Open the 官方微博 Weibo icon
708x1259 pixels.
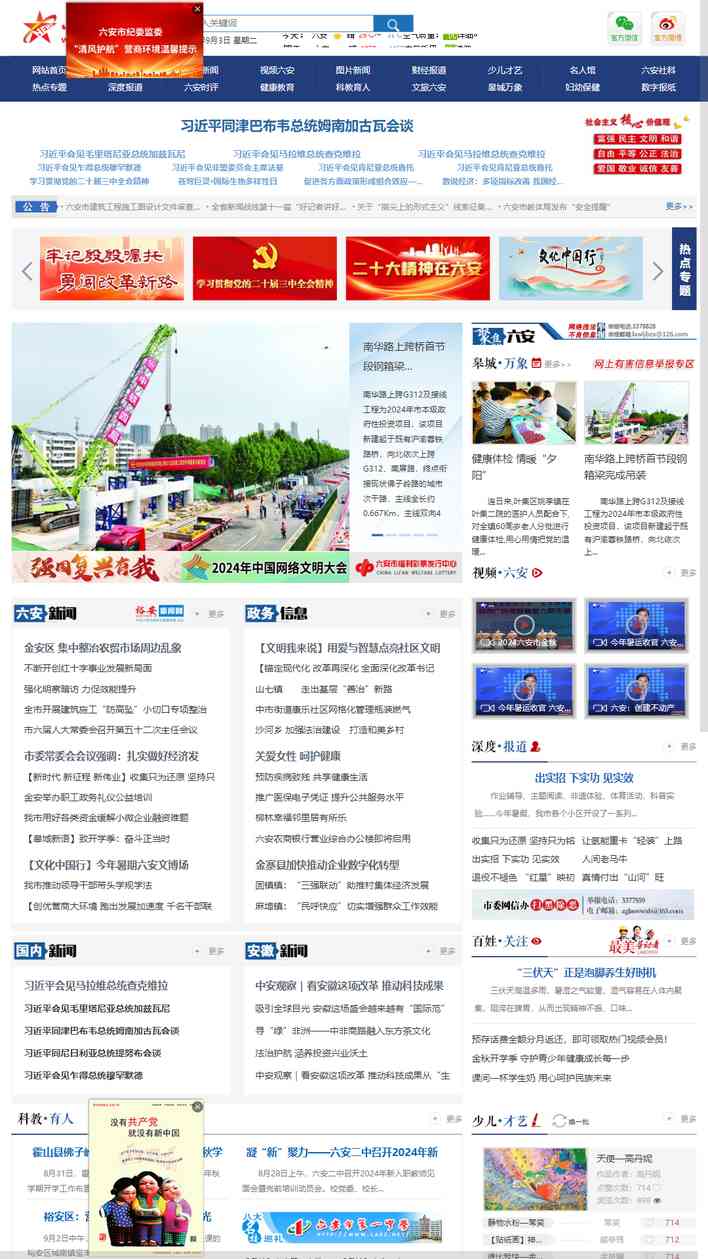click(668, 28)
